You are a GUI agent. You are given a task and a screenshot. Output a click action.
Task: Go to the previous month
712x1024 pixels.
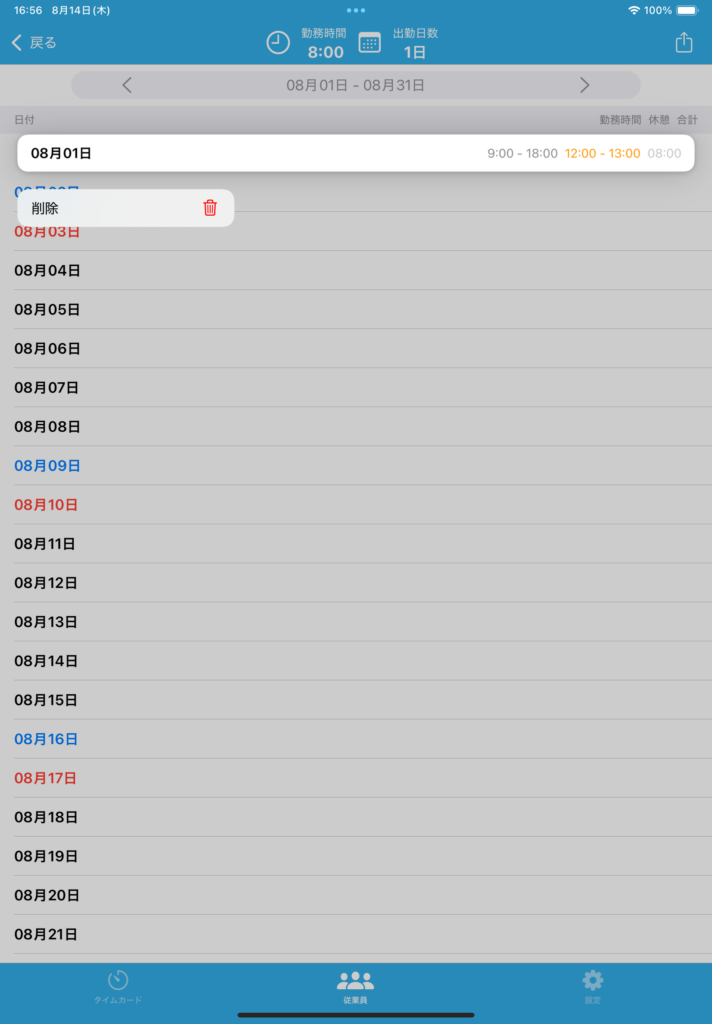click(127, 85)
